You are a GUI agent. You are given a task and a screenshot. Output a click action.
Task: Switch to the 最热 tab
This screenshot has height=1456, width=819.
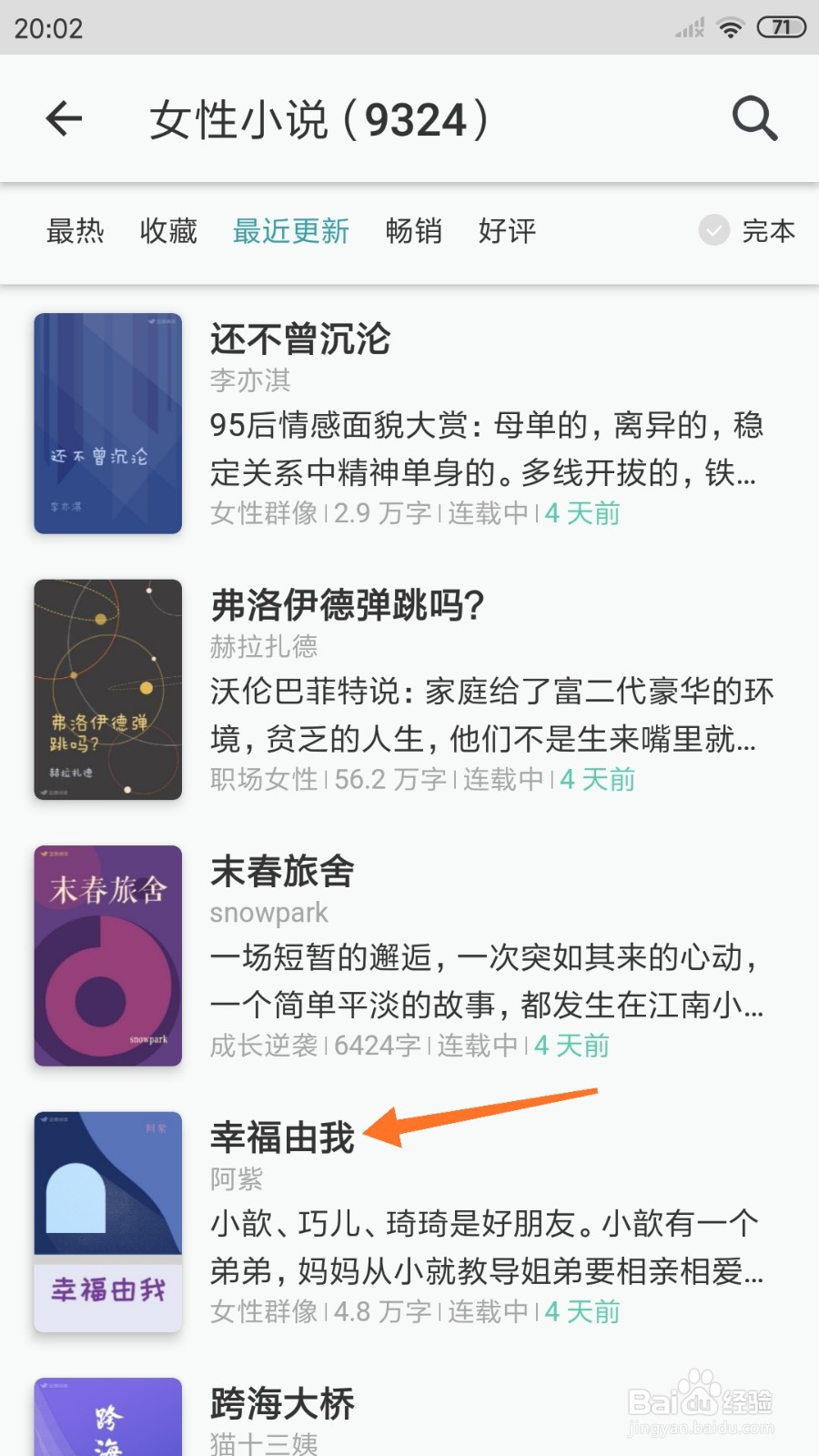point(77,232)
